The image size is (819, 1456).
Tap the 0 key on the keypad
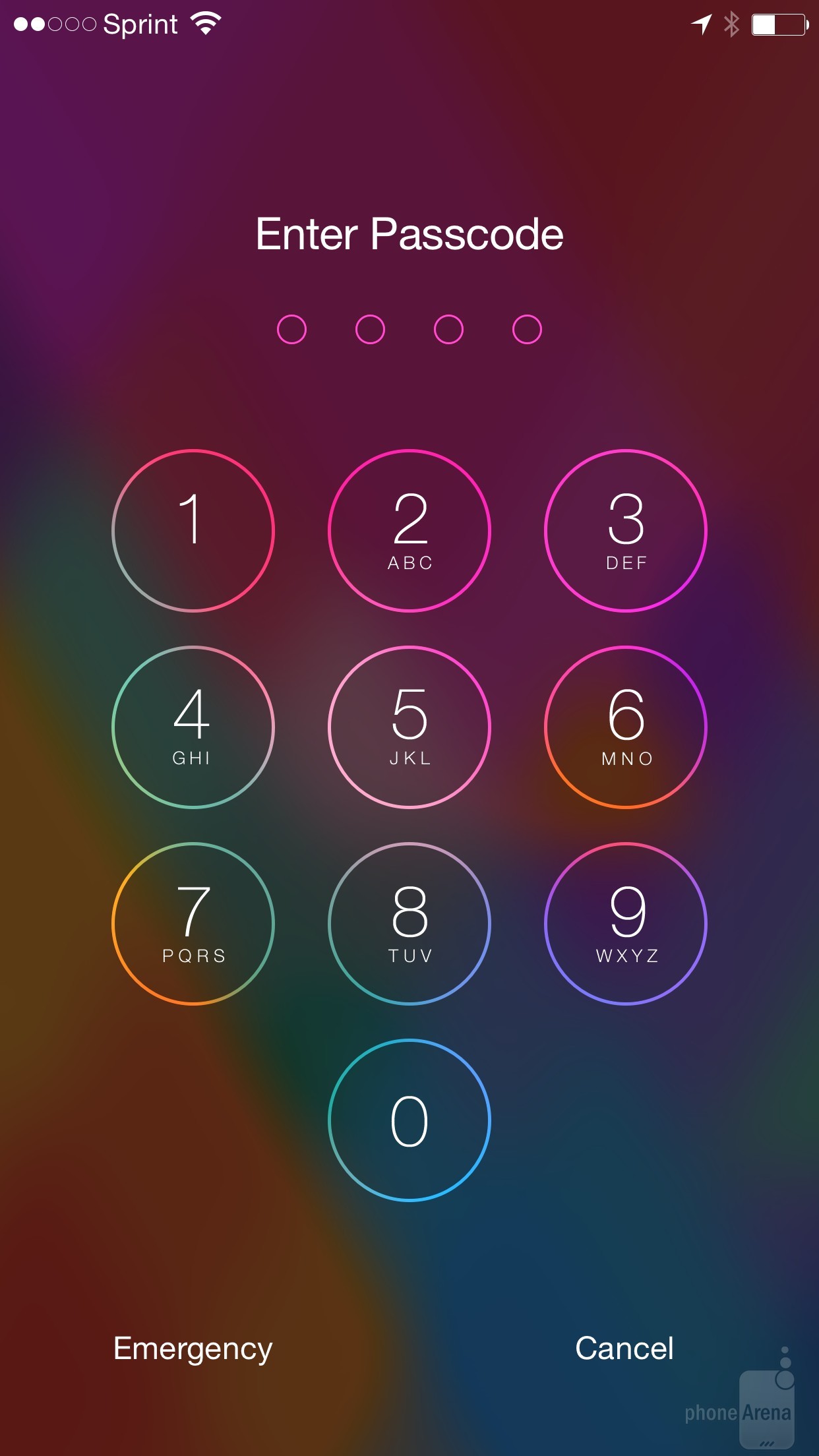(x=409, y=1120)
